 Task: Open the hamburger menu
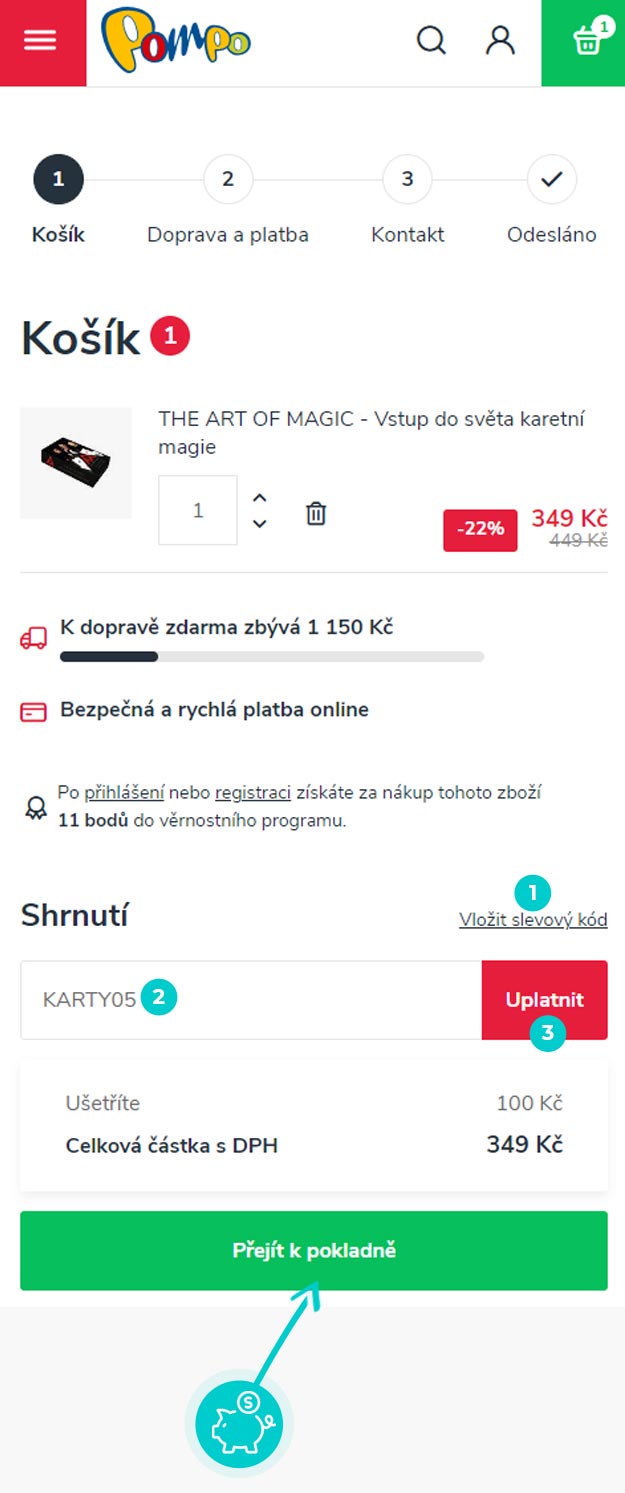click(x=41, y=41)
